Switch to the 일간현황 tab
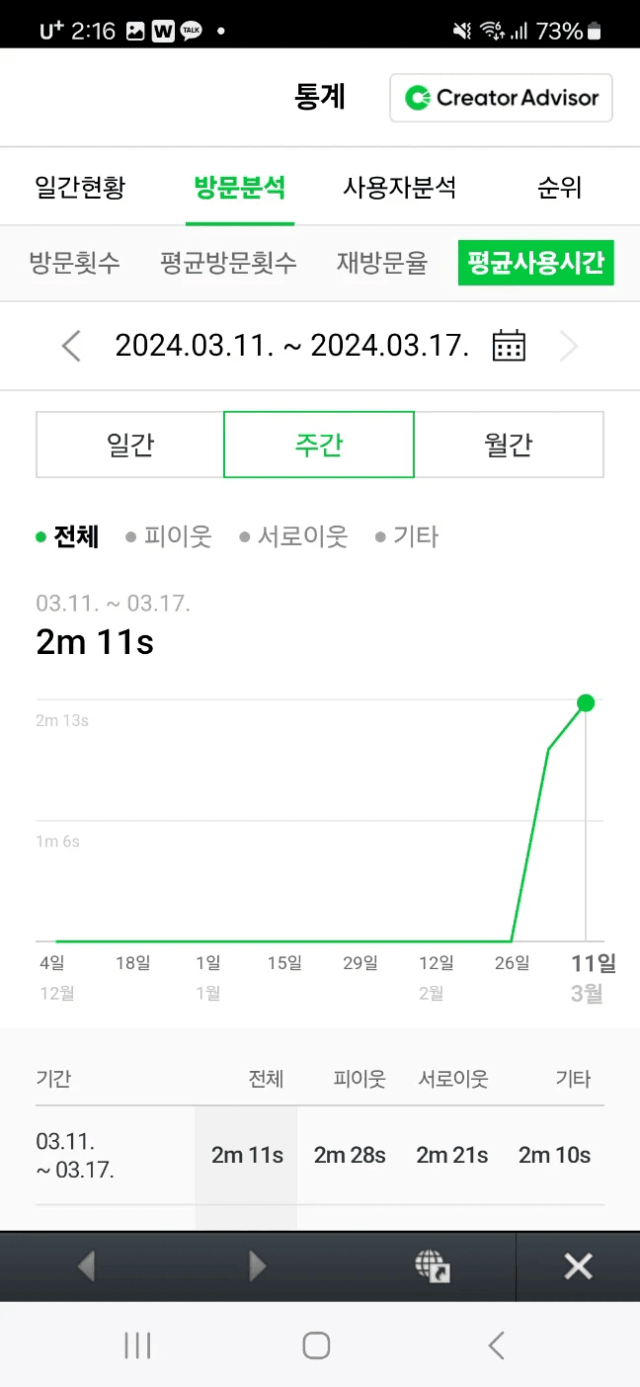Screen dimensions: 640x1387 tap(80, 187)
